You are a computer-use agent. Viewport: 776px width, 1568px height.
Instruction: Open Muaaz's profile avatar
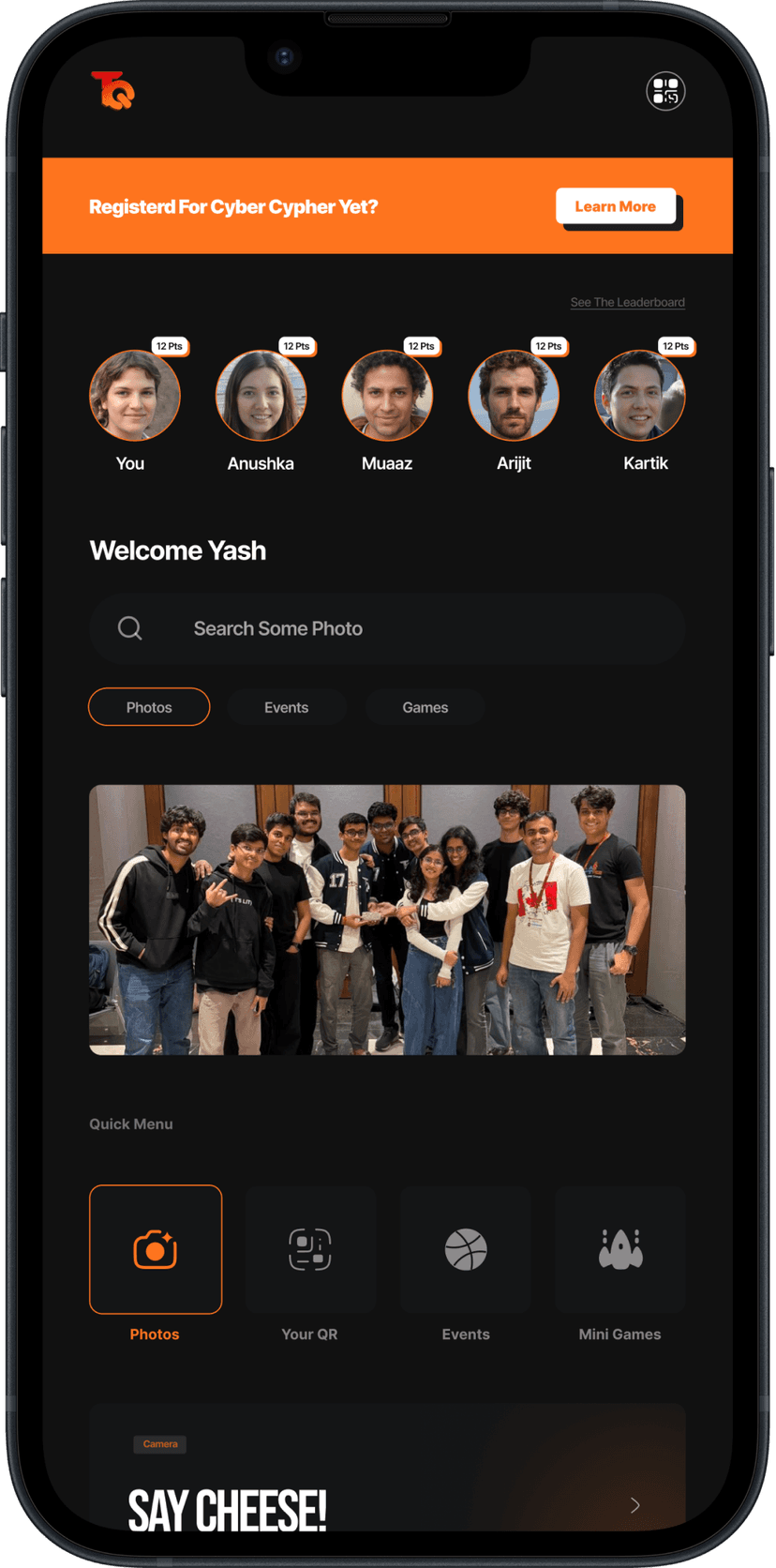387,396
